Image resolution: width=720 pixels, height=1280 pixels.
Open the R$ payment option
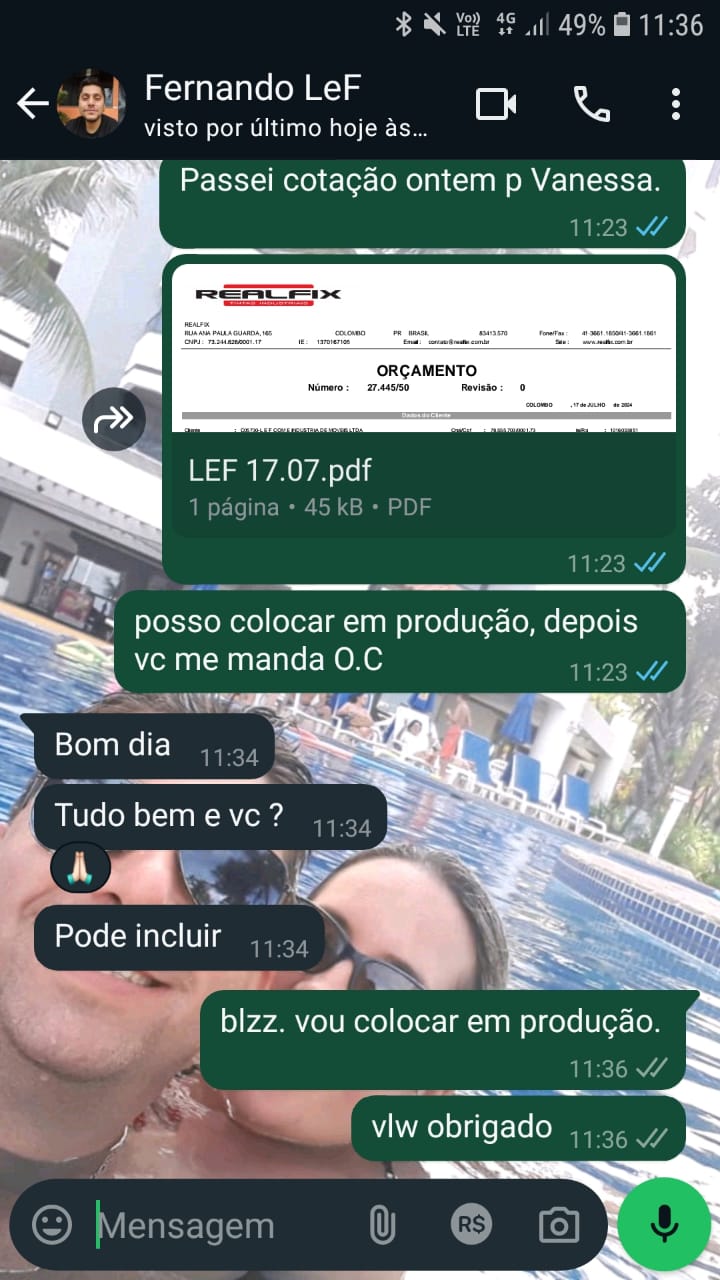(470, 1225)
